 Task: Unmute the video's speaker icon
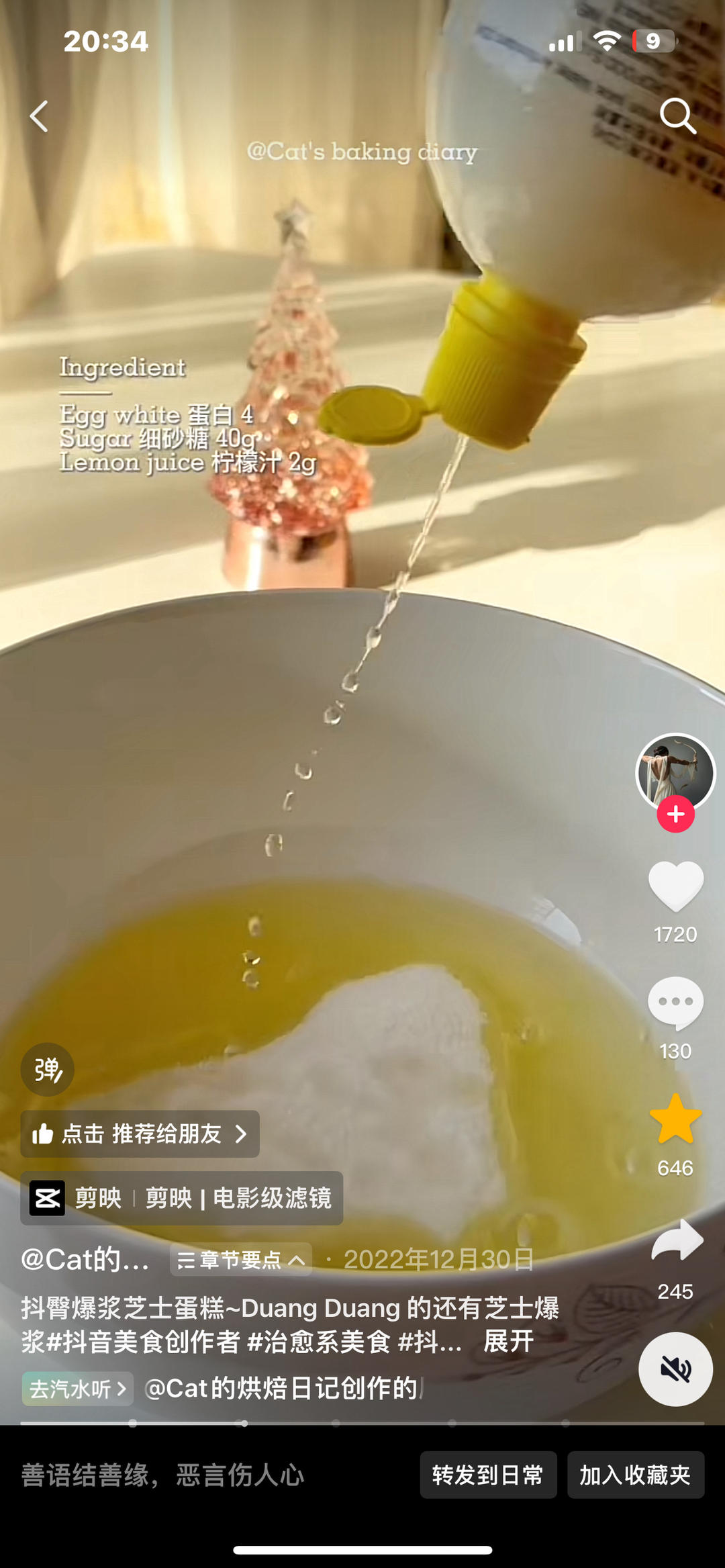point(675,1370)
